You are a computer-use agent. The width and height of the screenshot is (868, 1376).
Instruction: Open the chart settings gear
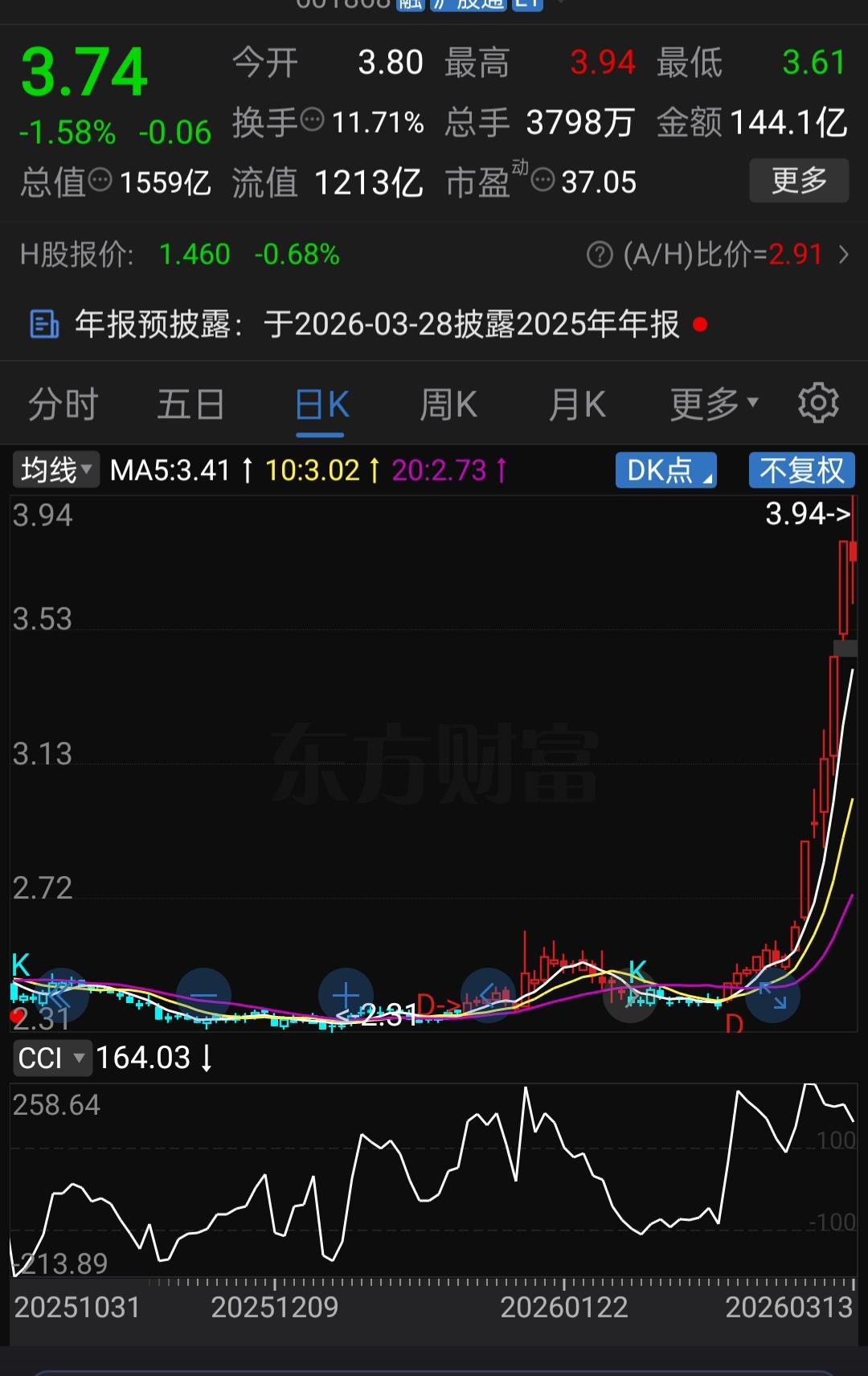pyautogui.click(x=818, y=403)
